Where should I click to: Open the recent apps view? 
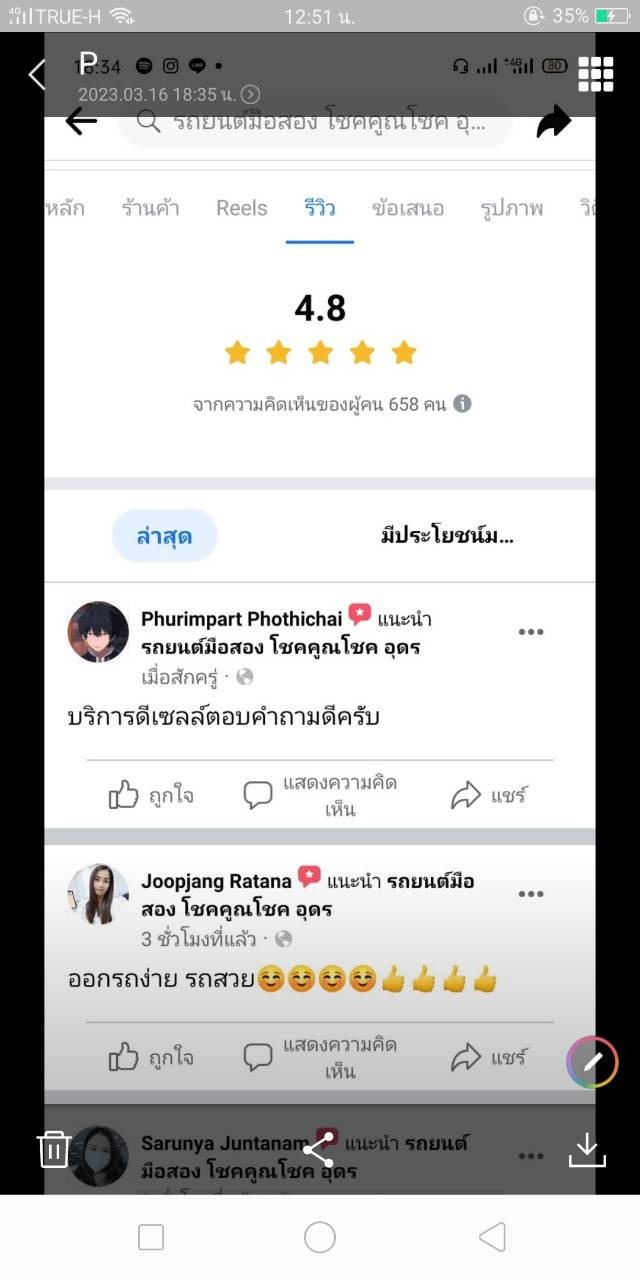[151, 1237]
